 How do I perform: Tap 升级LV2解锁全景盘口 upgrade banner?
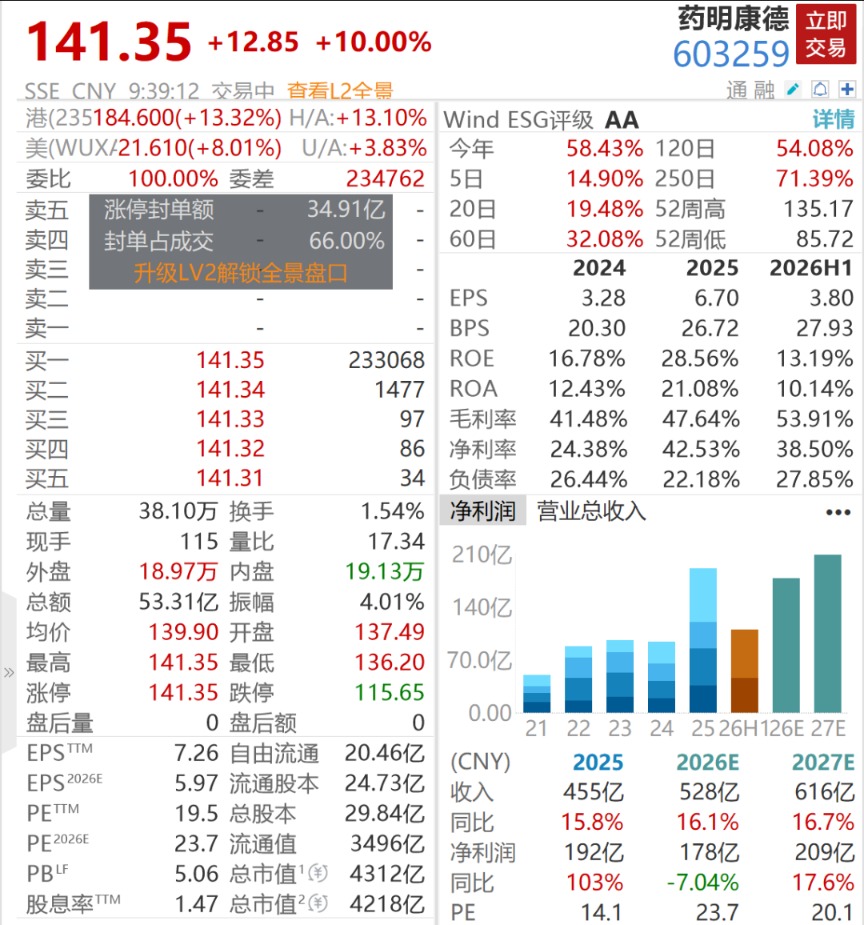click(x=241, y=273)
